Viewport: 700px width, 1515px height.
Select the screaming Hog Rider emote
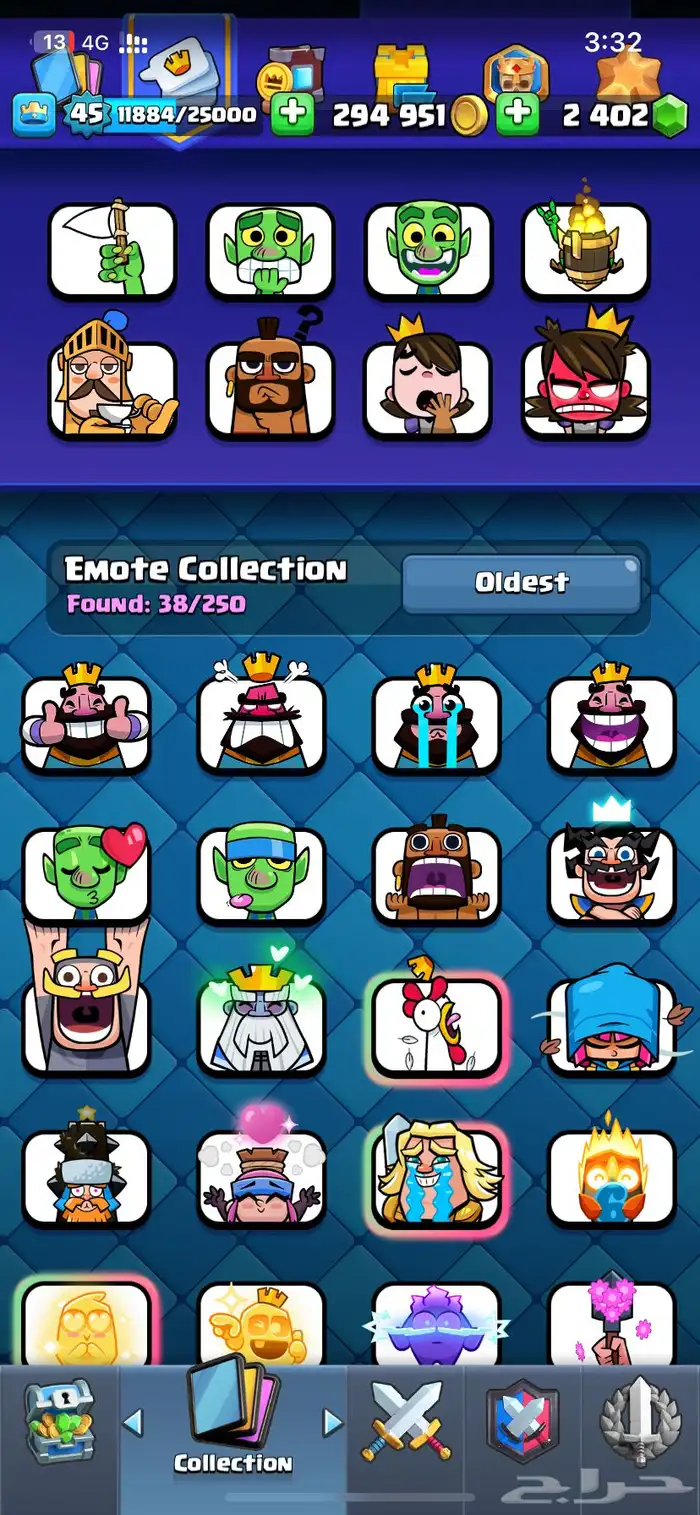click(x=436, y=872)
